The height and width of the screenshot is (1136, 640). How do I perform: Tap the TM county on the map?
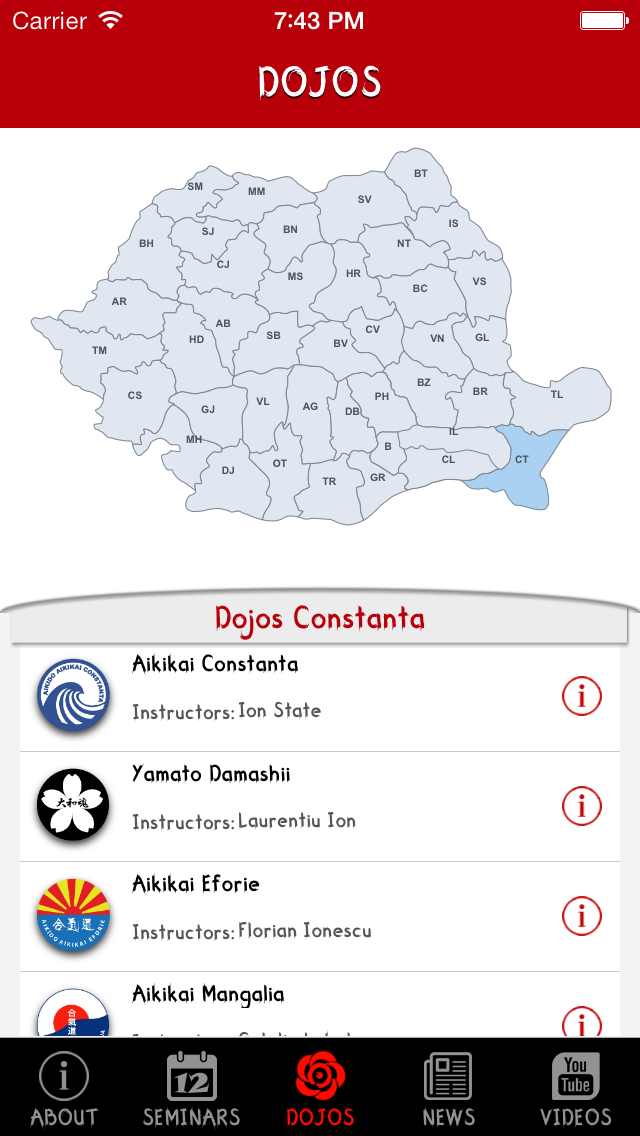(99, 350)
